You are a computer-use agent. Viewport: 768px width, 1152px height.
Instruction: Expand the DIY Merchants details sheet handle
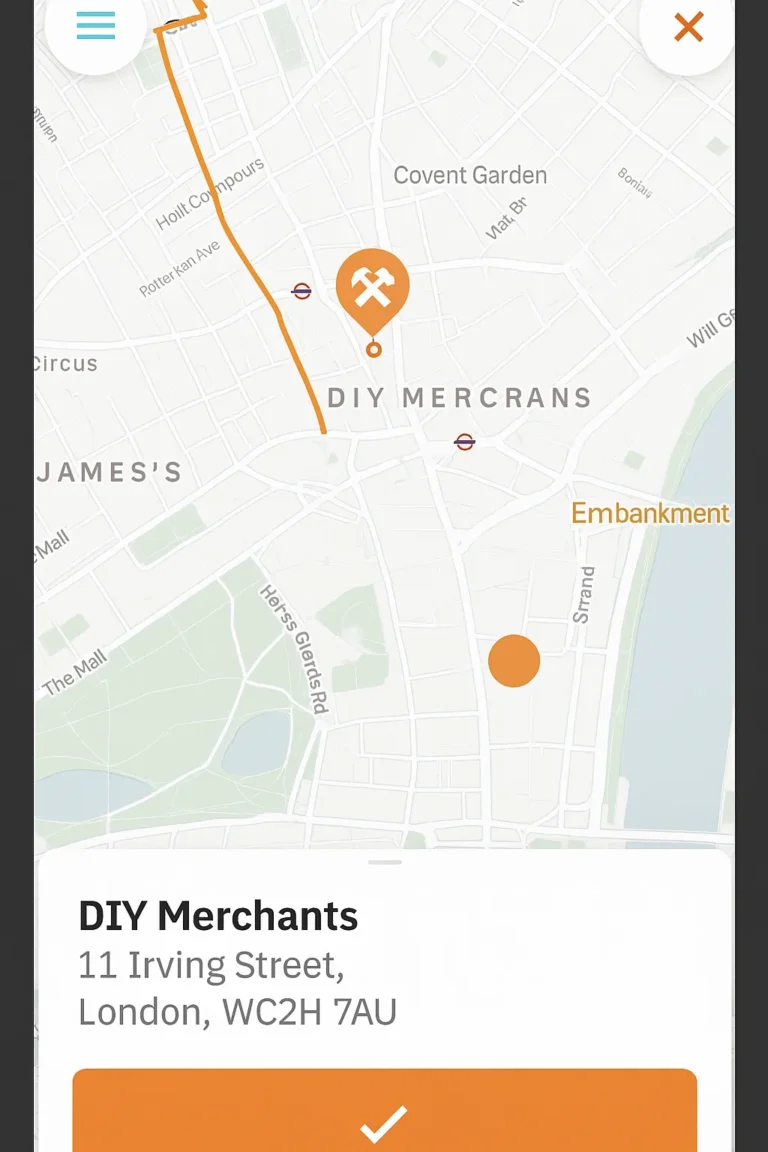pyautogui.click(x=384, y=862)
